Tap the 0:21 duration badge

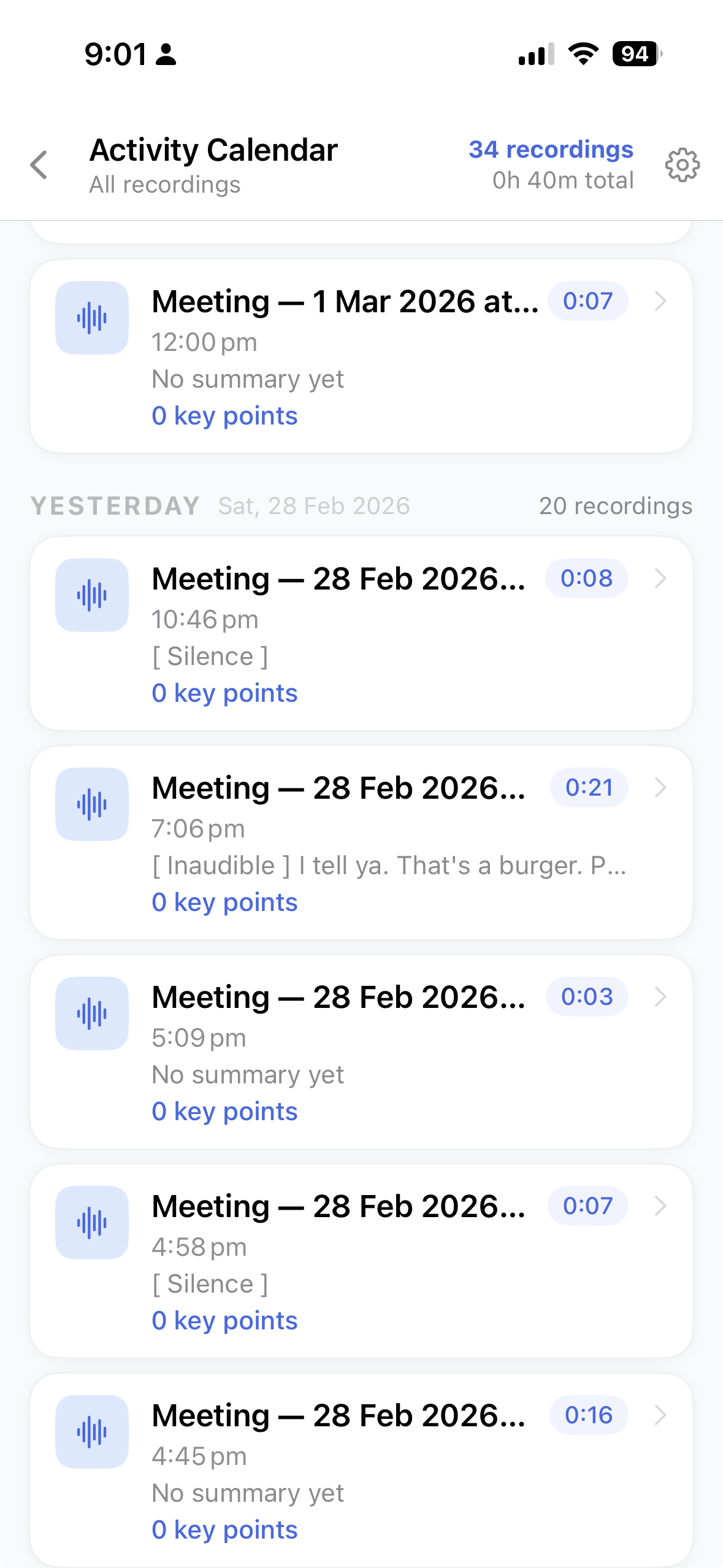tap(587, 787)
